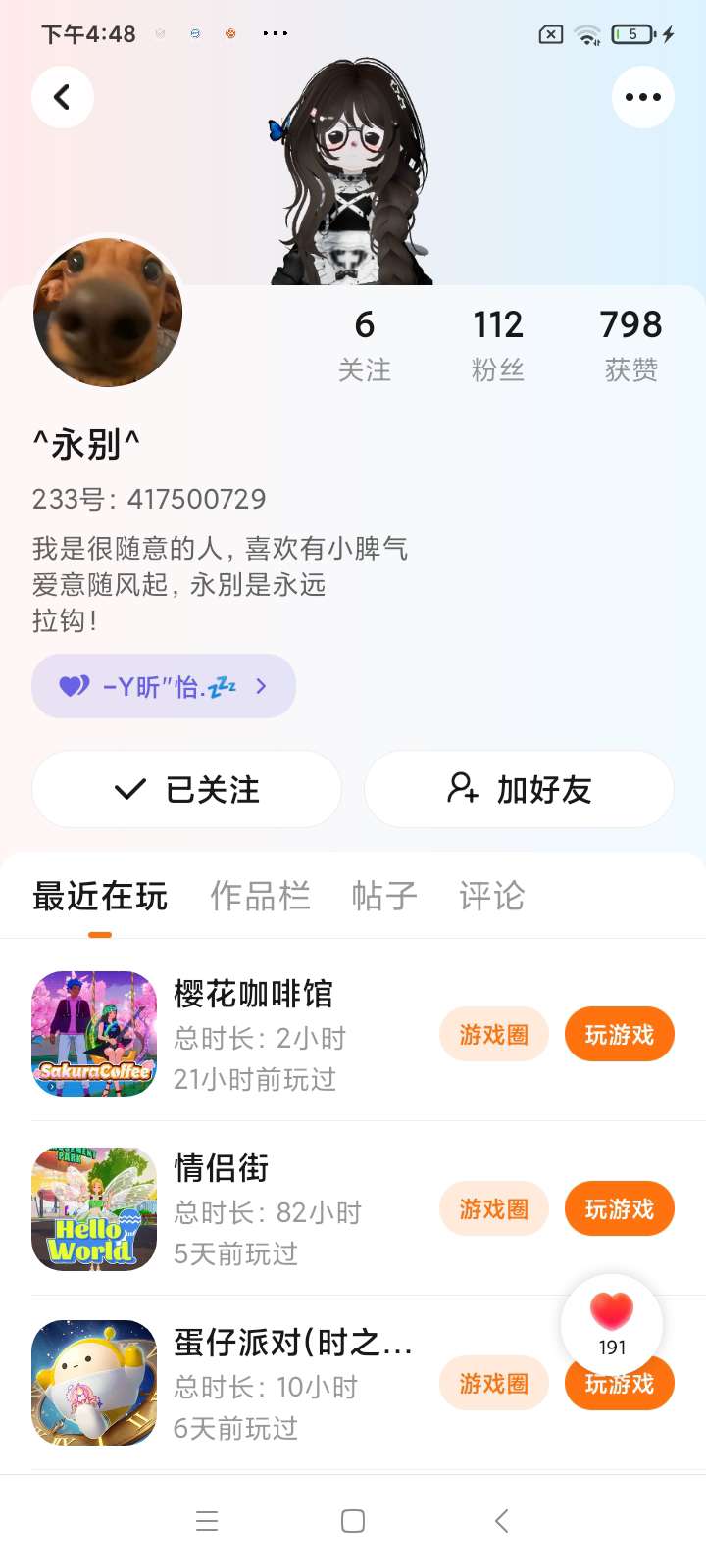Add this user via 加好友
Image resolution: width=706 pixels, height=1568 pixels.
click(x=519, y=789)
